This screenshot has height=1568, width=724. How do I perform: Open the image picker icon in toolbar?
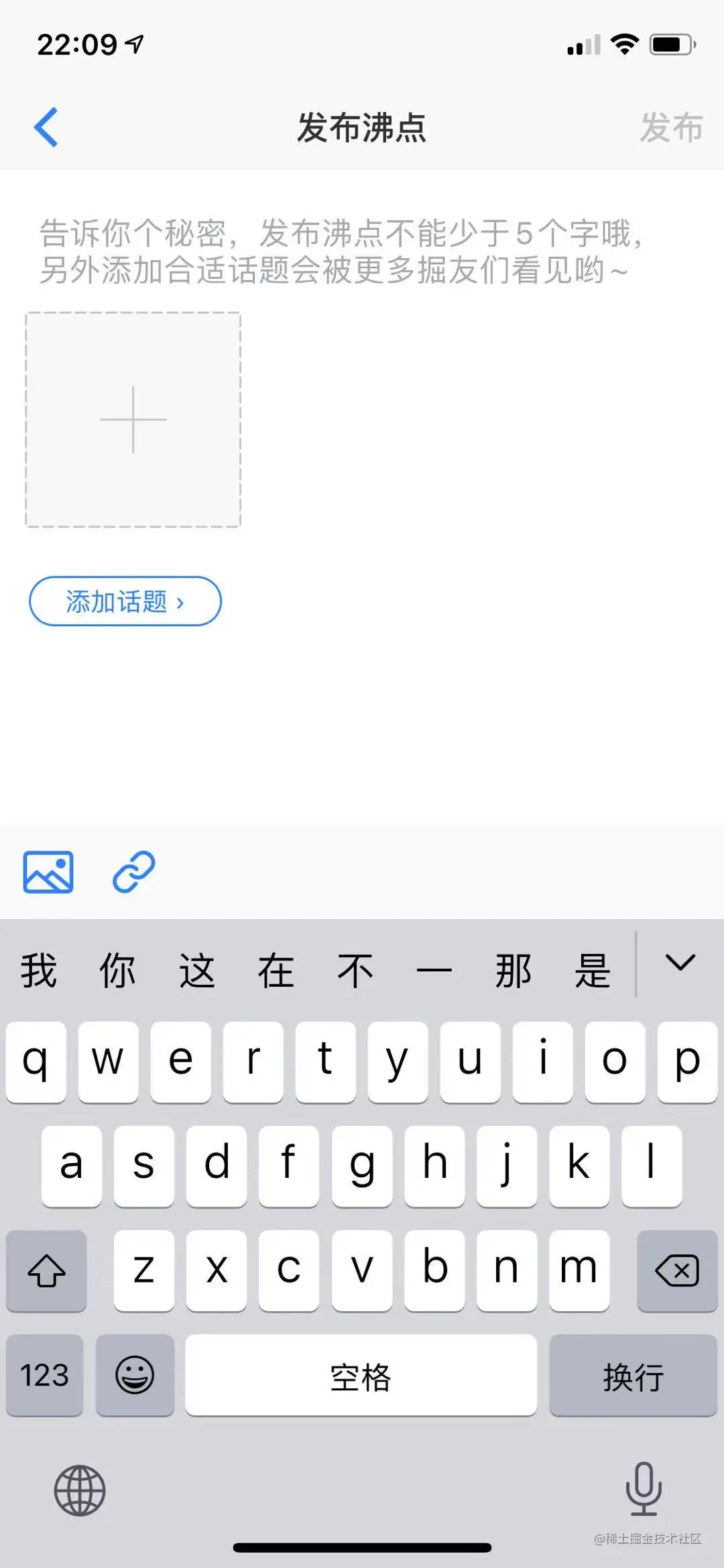[48, 872]
